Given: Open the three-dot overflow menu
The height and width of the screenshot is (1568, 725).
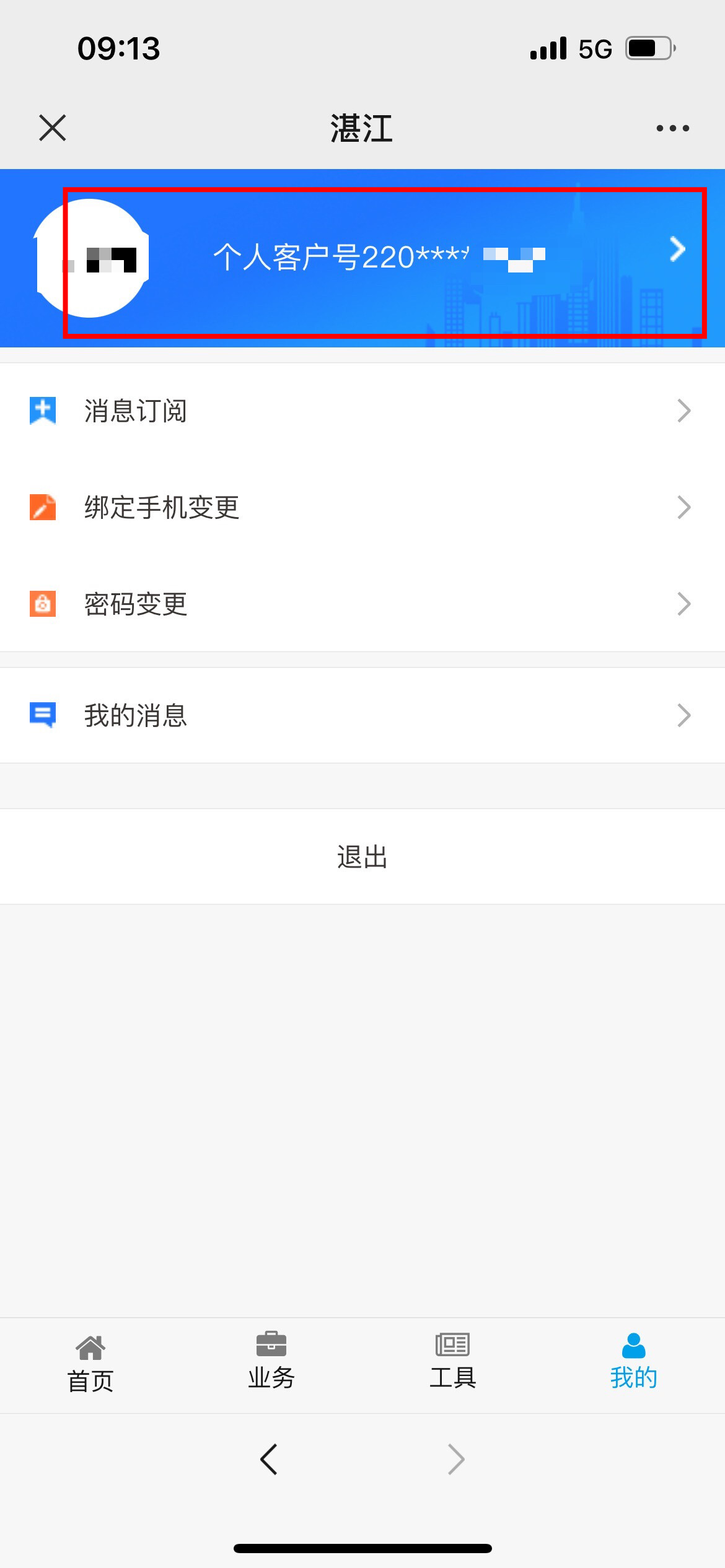Looking at the screenshot, I should coord(673,128).
